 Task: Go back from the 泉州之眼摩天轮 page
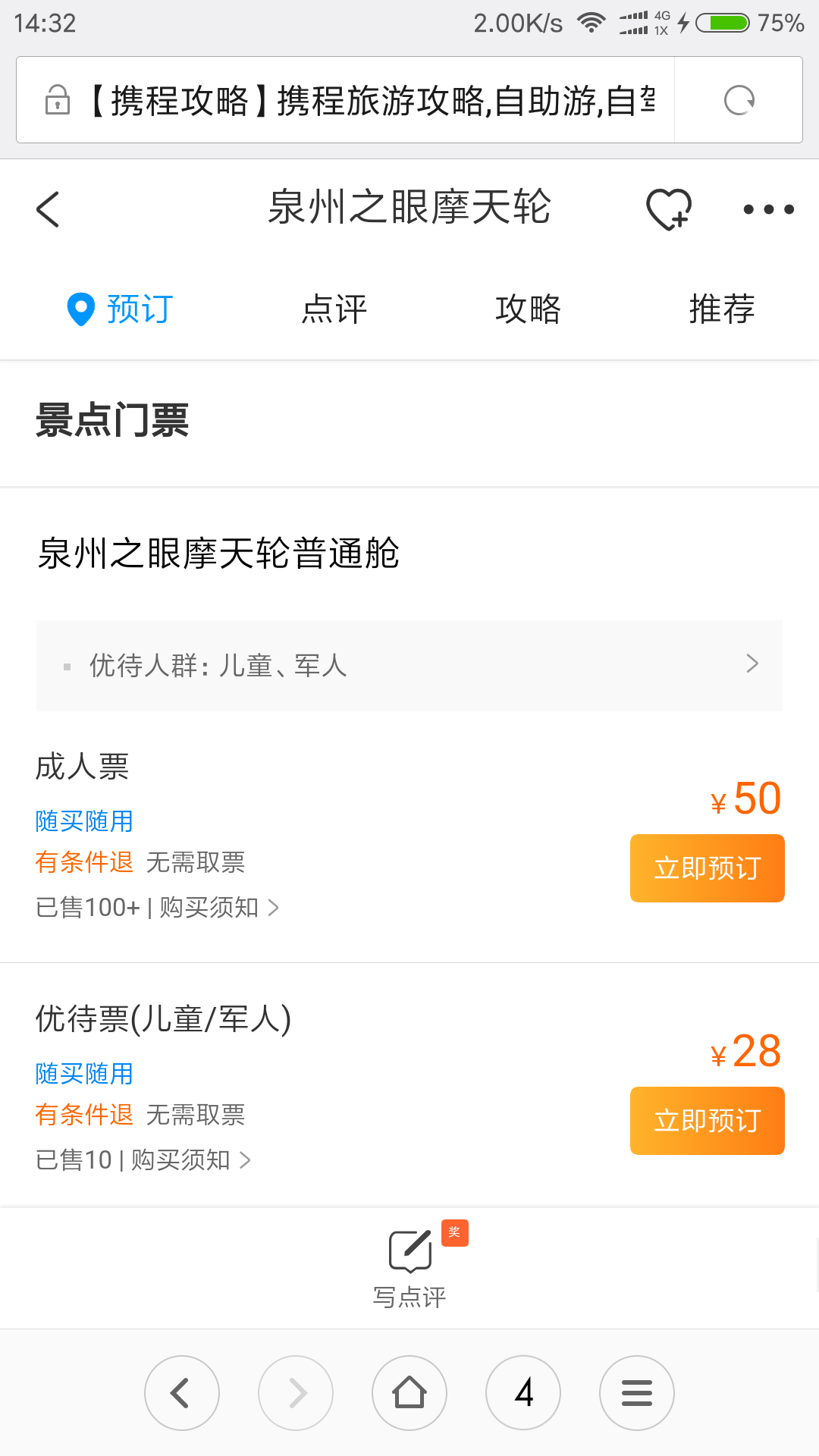(x=48, y=209)
